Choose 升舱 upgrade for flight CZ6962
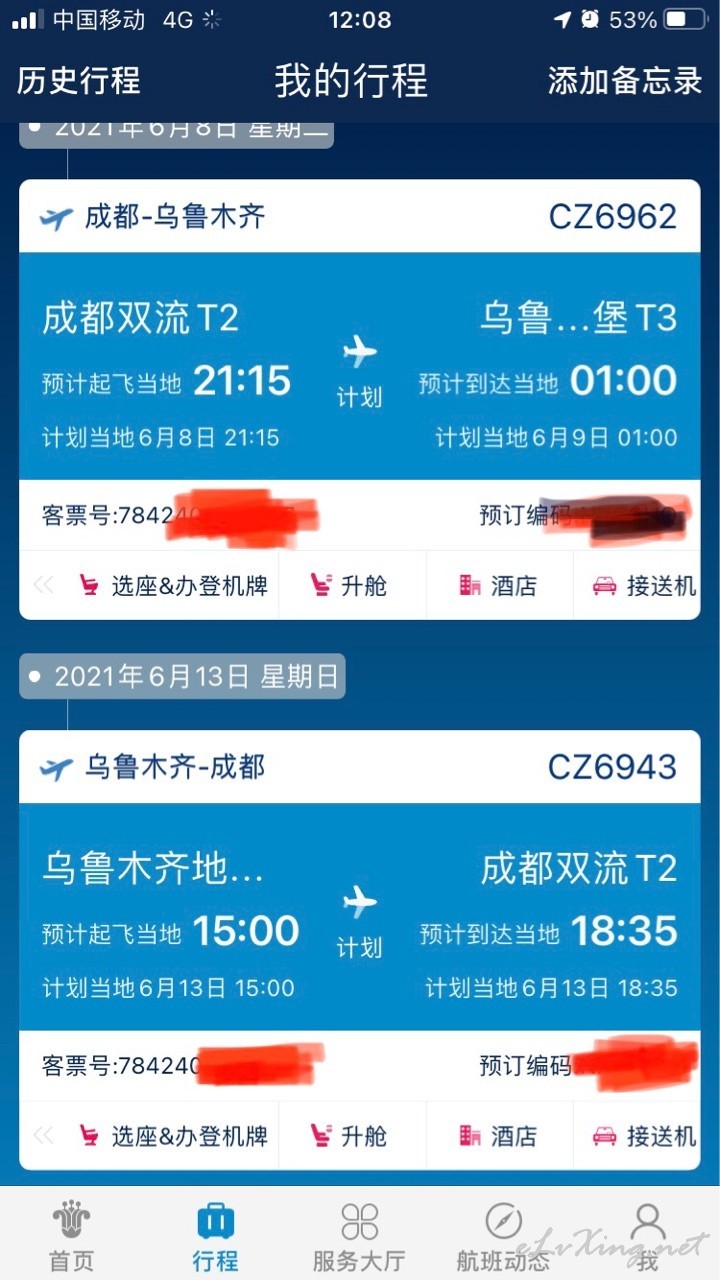Image resolution: width=720 pixels, height=1280 pixels. pos(350,586)
